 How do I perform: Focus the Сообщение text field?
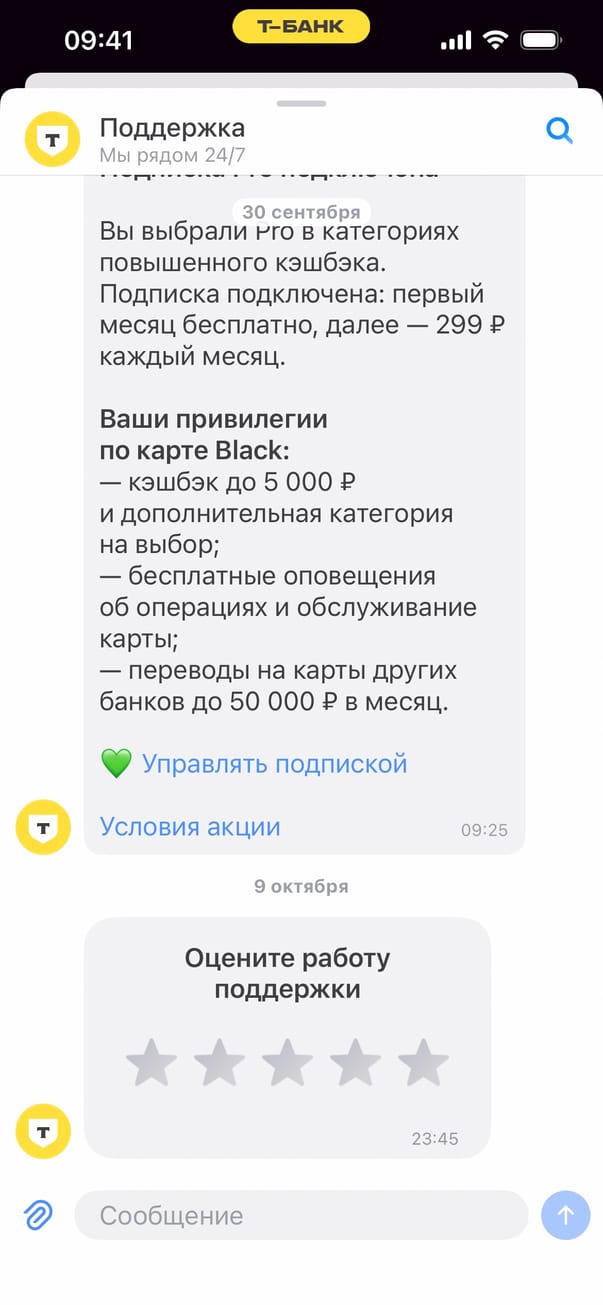(300, 1215)
